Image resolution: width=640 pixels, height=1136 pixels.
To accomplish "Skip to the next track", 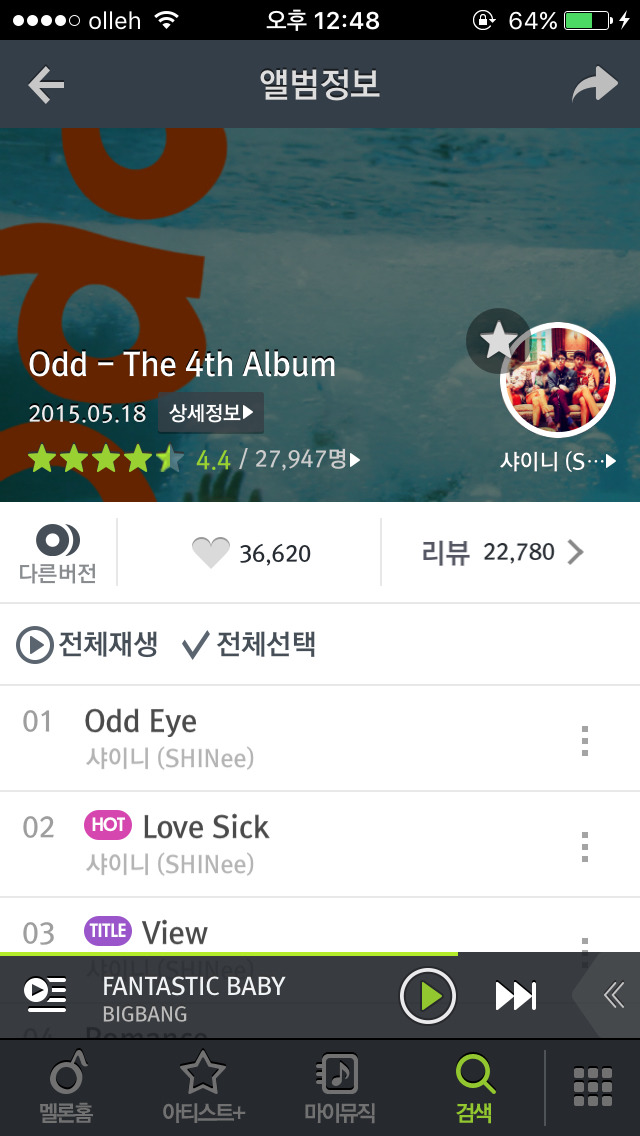I will point(516,996).
